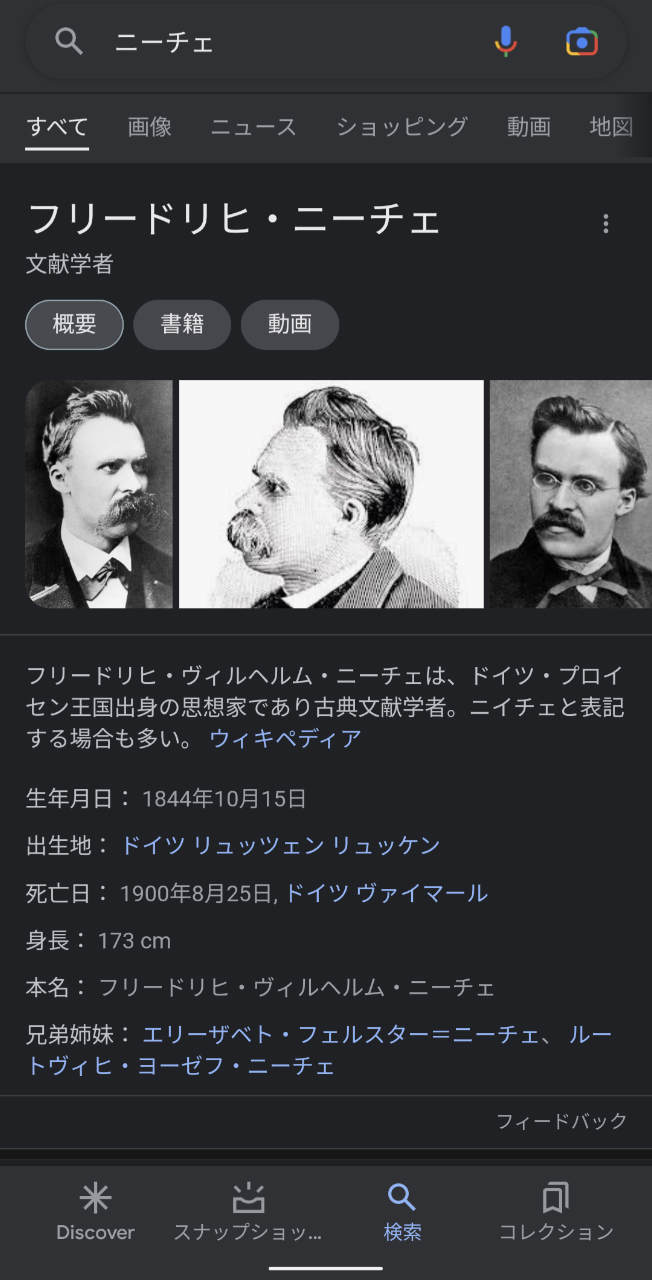Viewport: 652px width, 1280px height.
Task: Switch to the 地図 tab
Action: click(611, 127)
